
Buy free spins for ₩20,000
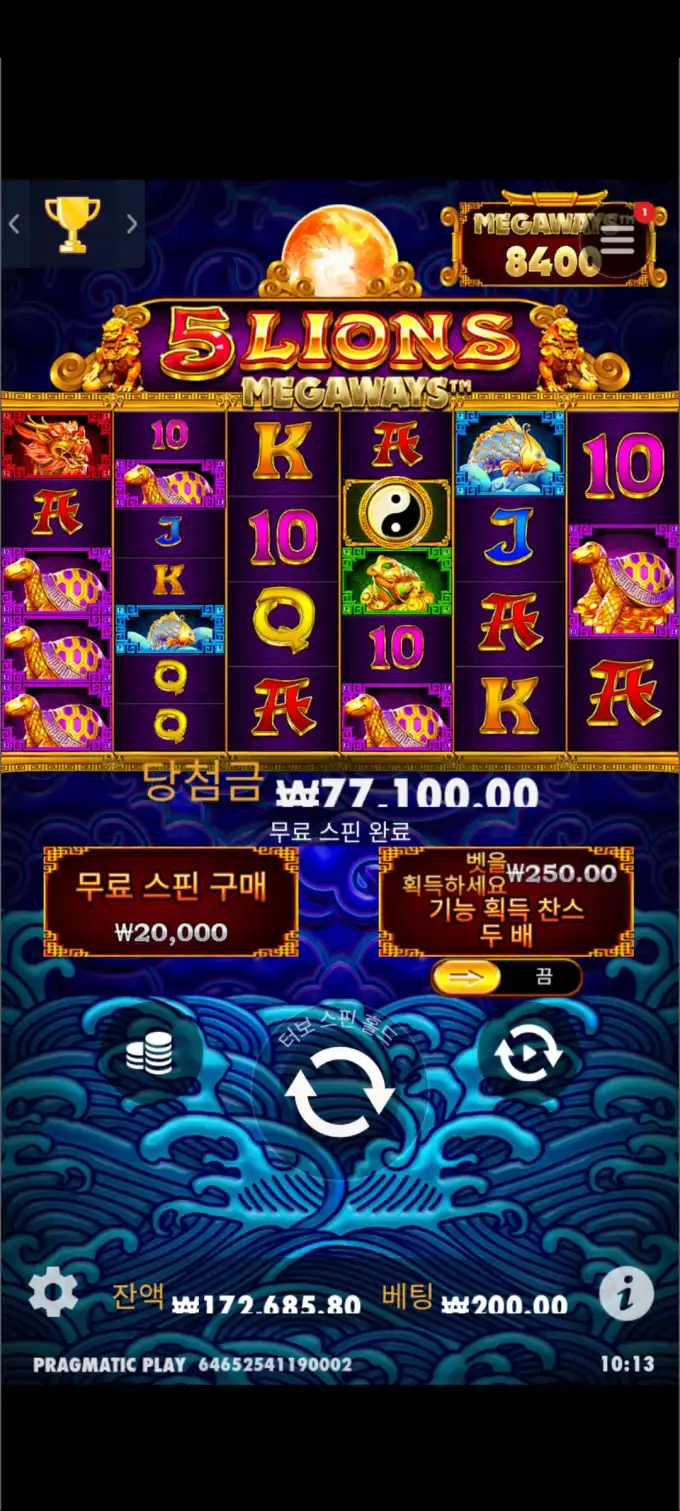(x=171, y=902)
